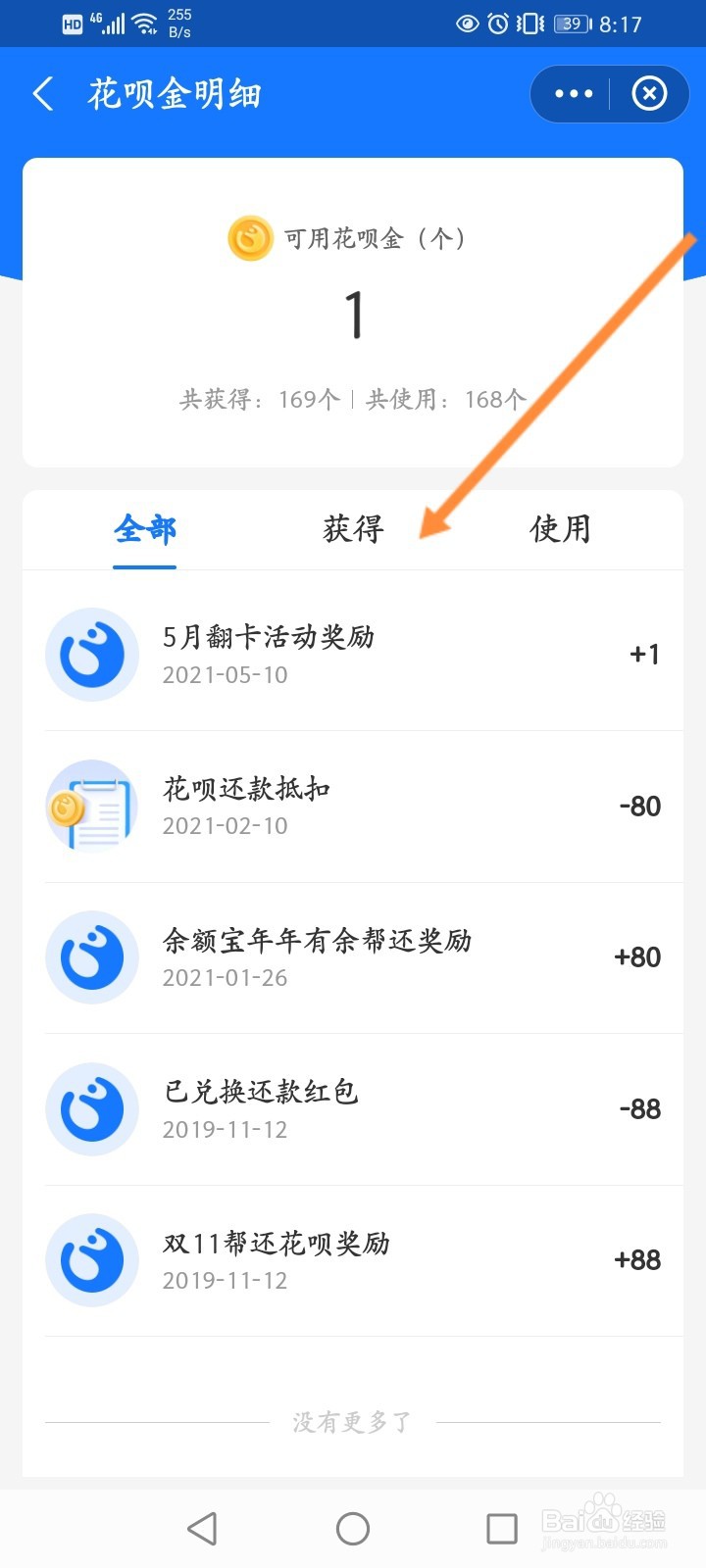Tap the recent apps square button
The width and height of the screenshot is (706, 1568).
click(x=501, y=1527)
